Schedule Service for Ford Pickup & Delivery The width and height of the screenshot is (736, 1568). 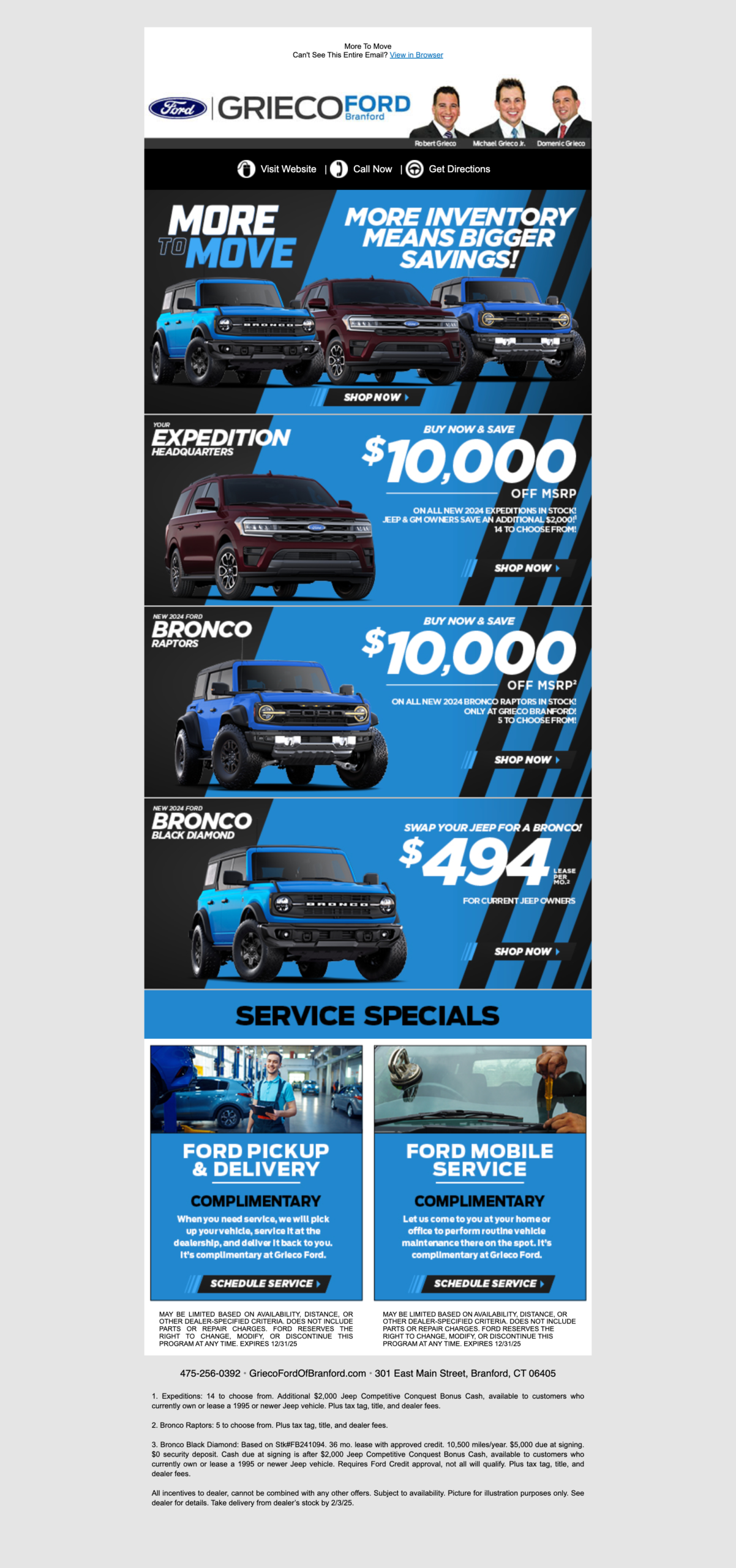[264, 1283]
